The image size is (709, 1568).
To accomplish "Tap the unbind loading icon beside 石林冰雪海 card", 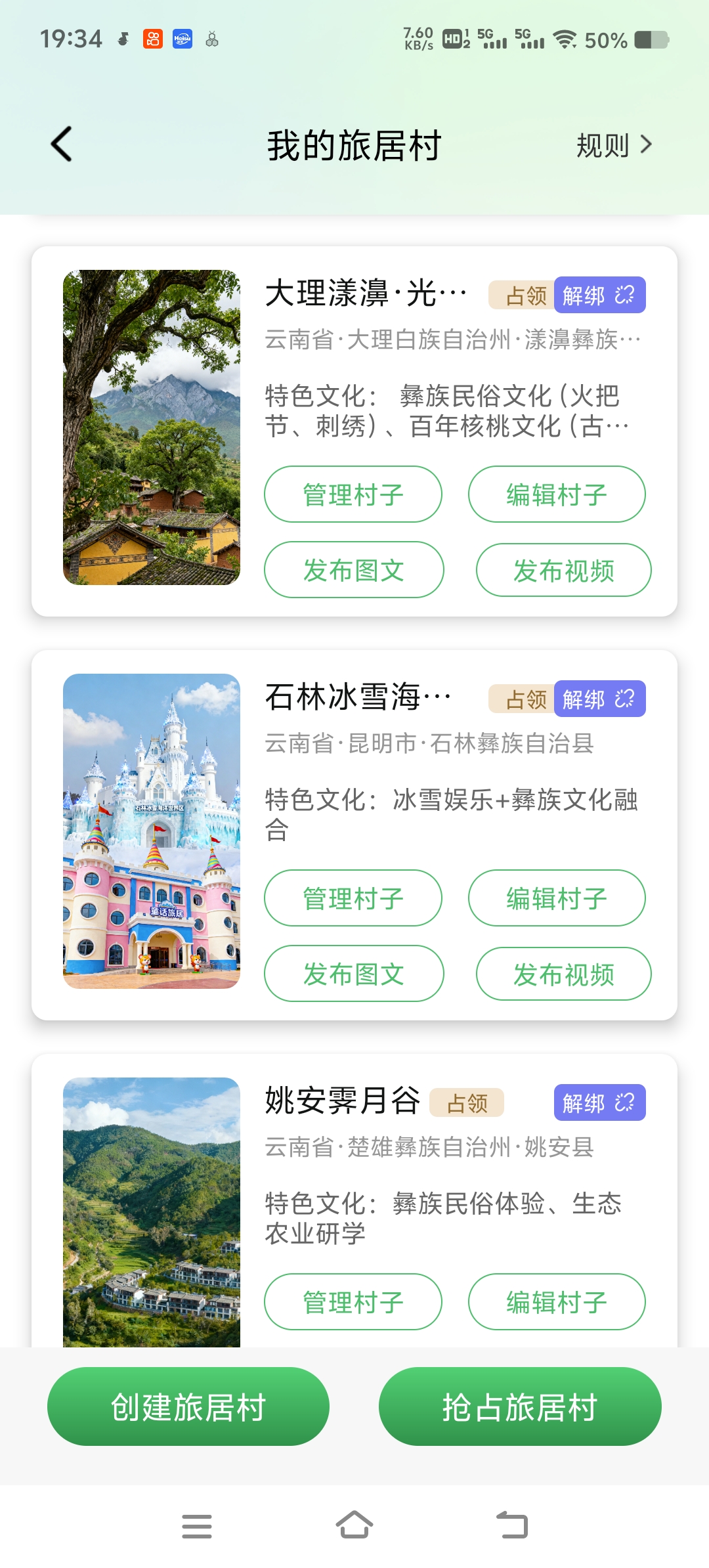I will click(626, 698).
